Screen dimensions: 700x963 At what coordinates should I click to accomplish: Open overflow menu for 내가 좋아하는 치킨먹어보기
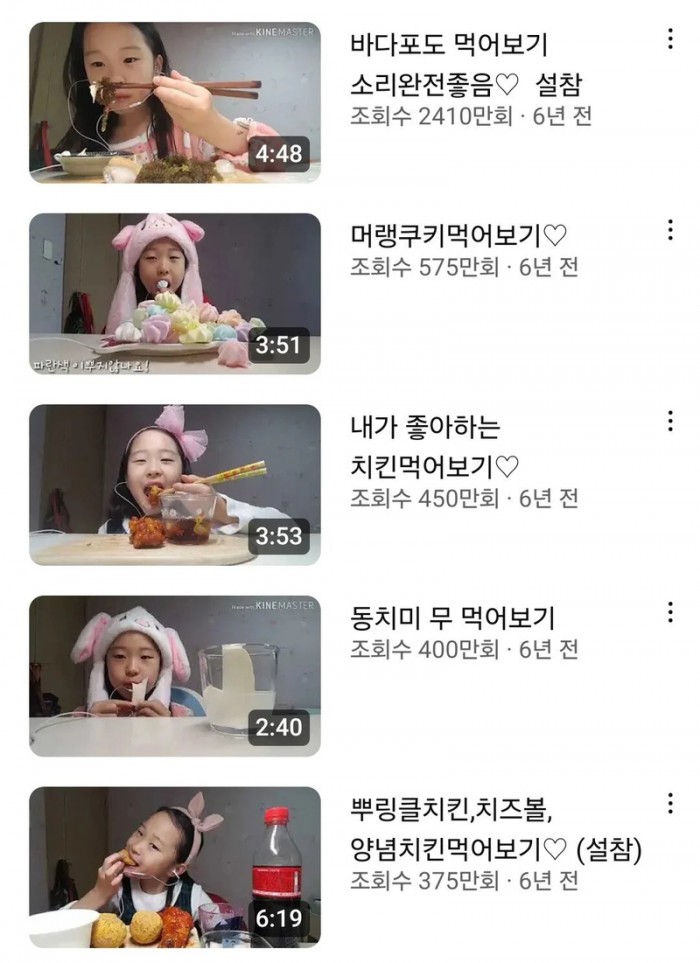pos(669,422)
